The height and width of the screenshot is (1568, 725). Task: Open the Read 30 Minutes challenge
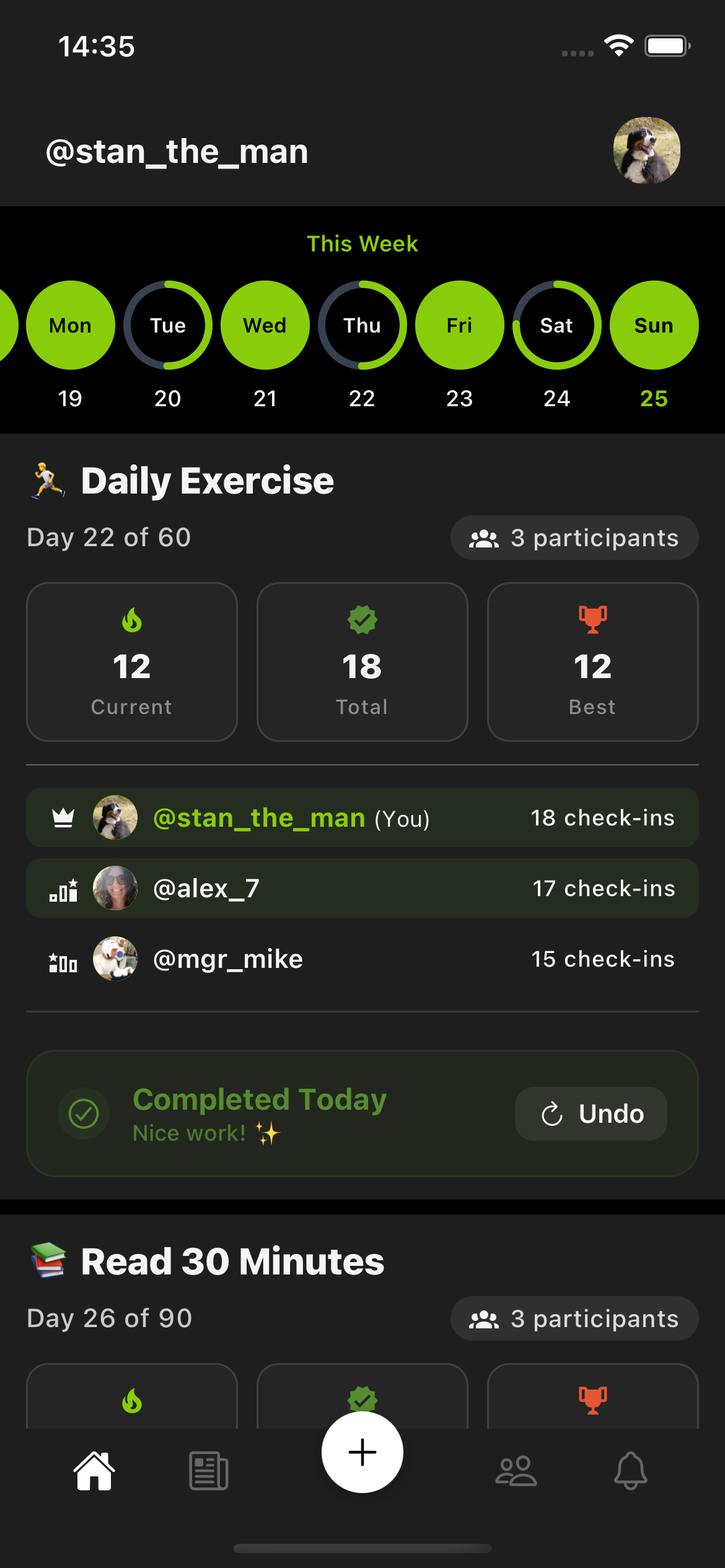[x=232, y=1261]
